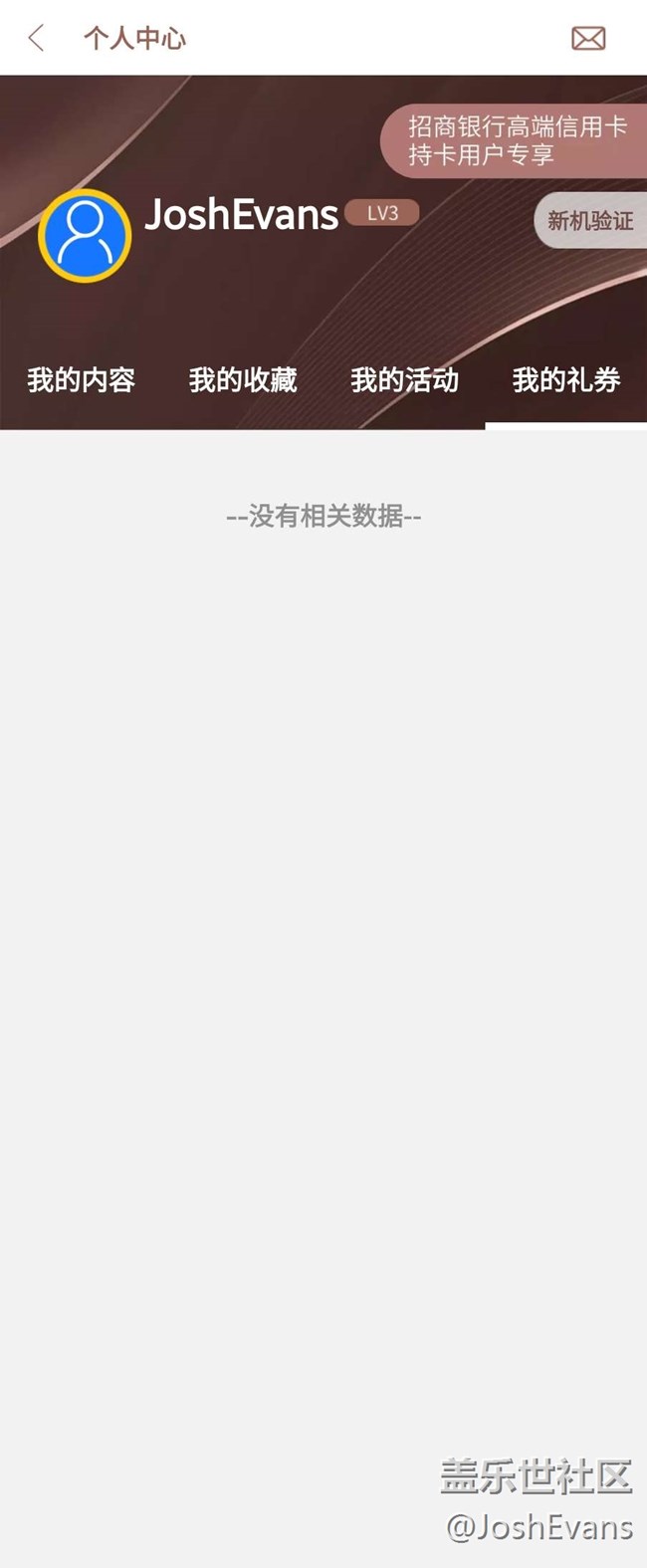Open the 招商银行高端信用卡 banner
The width and height of the screenshot is (647, 1568).
pos(516,140)
